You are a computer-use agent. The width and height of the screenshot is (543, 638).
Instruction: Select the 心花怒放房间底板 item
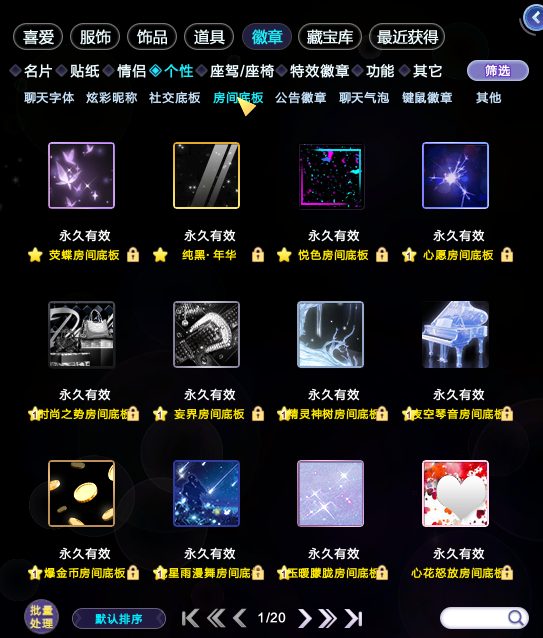(x=456, y=493)
